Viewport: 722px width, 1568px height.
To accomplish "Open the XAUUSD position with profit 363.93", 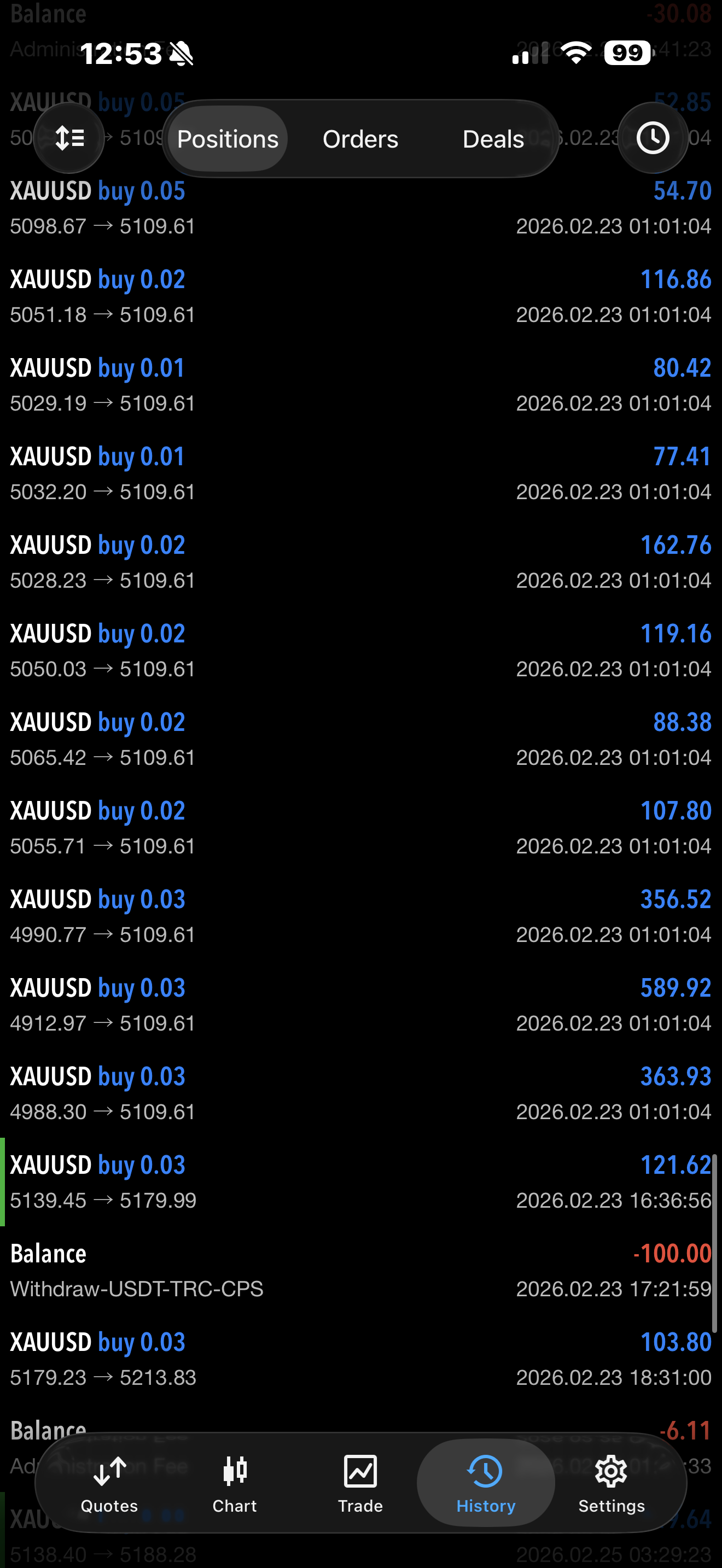I will [x=361, y=1093].
